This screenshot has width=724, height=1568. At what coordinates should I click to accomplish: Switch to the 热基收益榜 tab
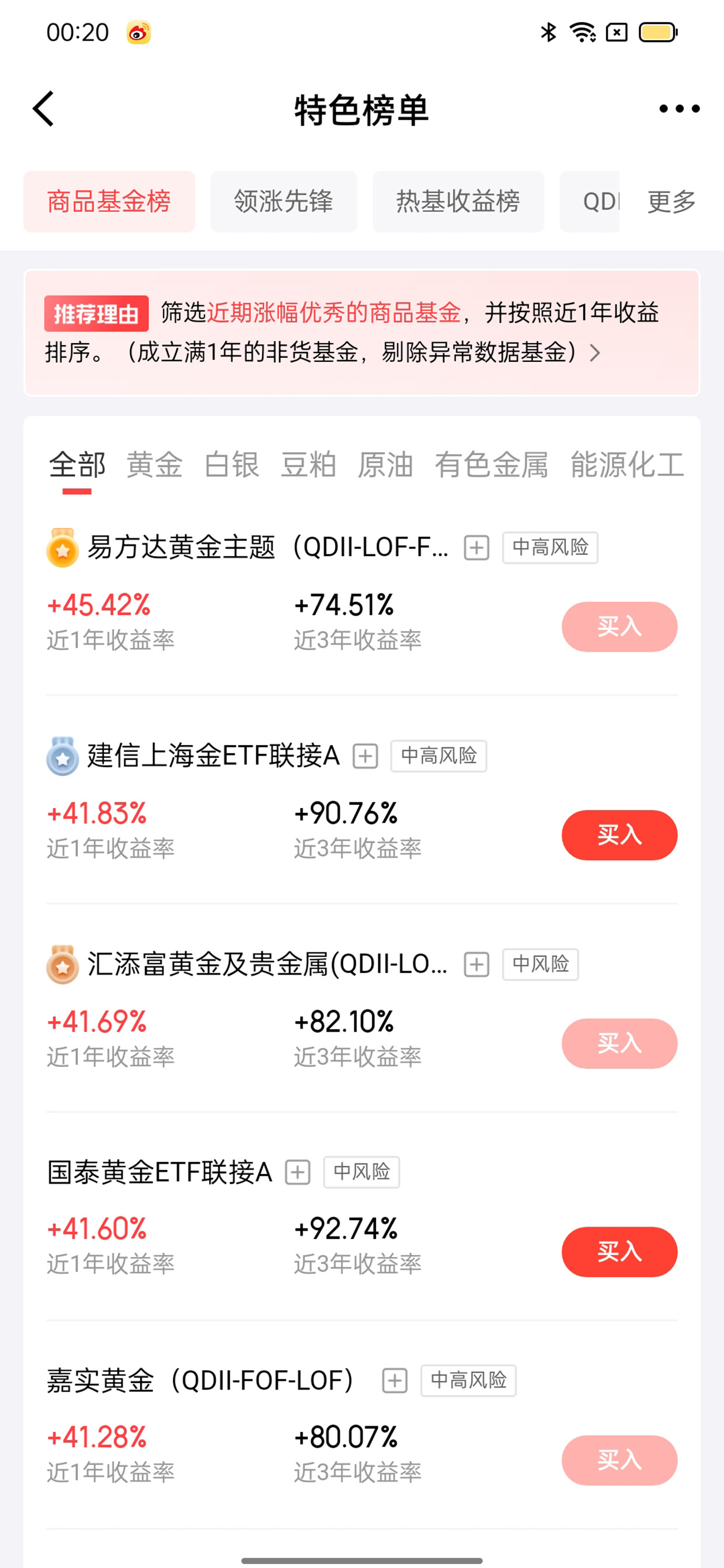(x=458, y=201)
